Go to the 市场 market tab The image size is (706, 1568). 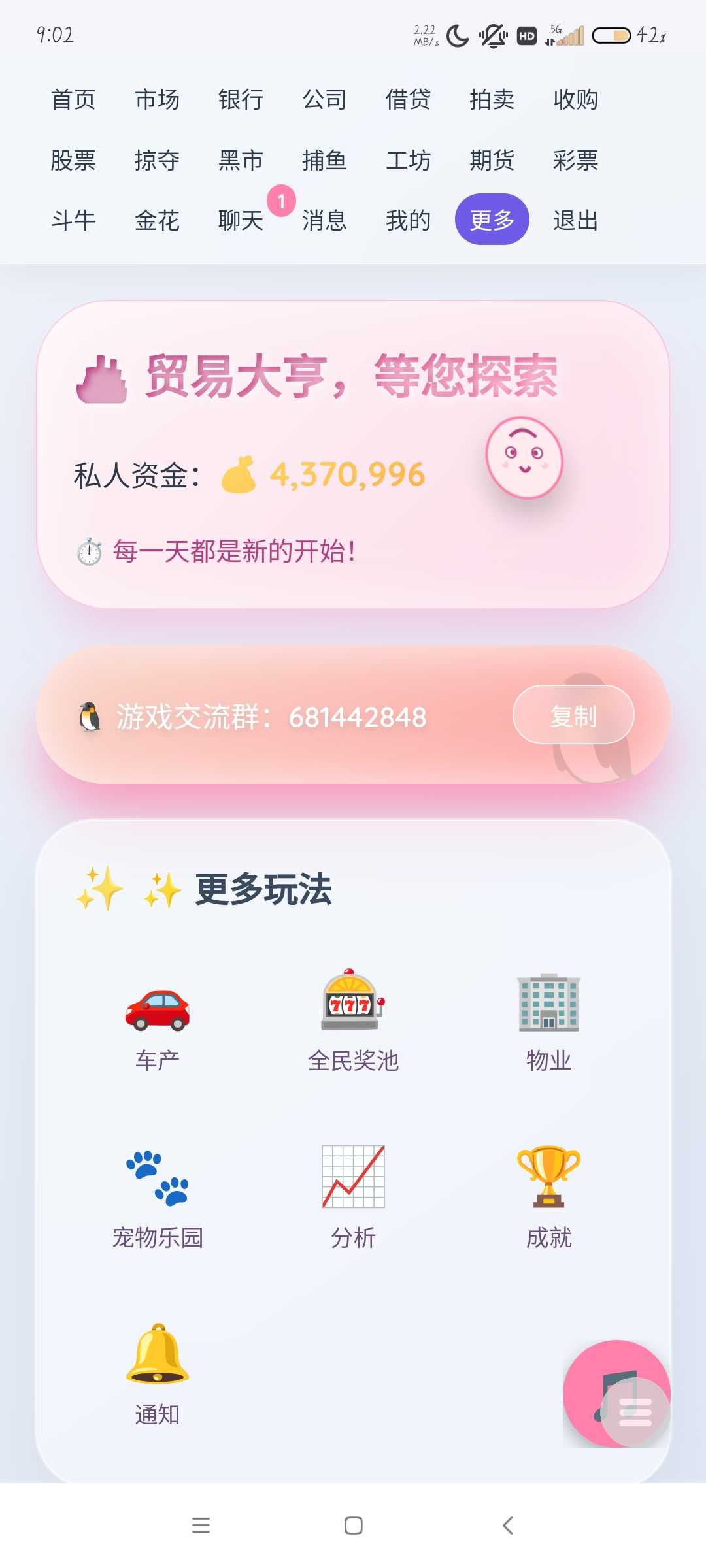[x=157, y=99]
